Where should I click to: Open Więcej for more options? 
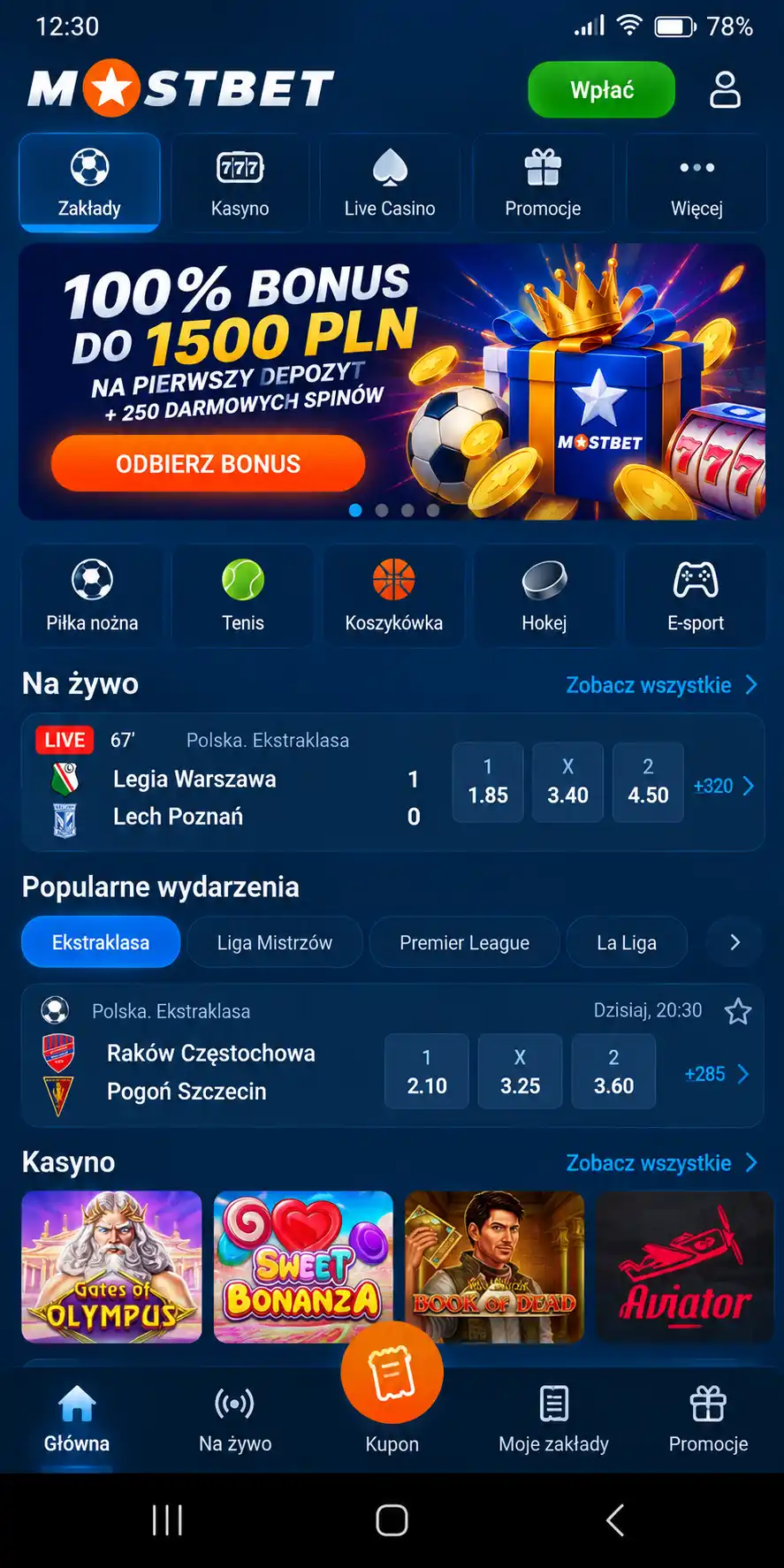pyautogui.click(x=696, y=183)
